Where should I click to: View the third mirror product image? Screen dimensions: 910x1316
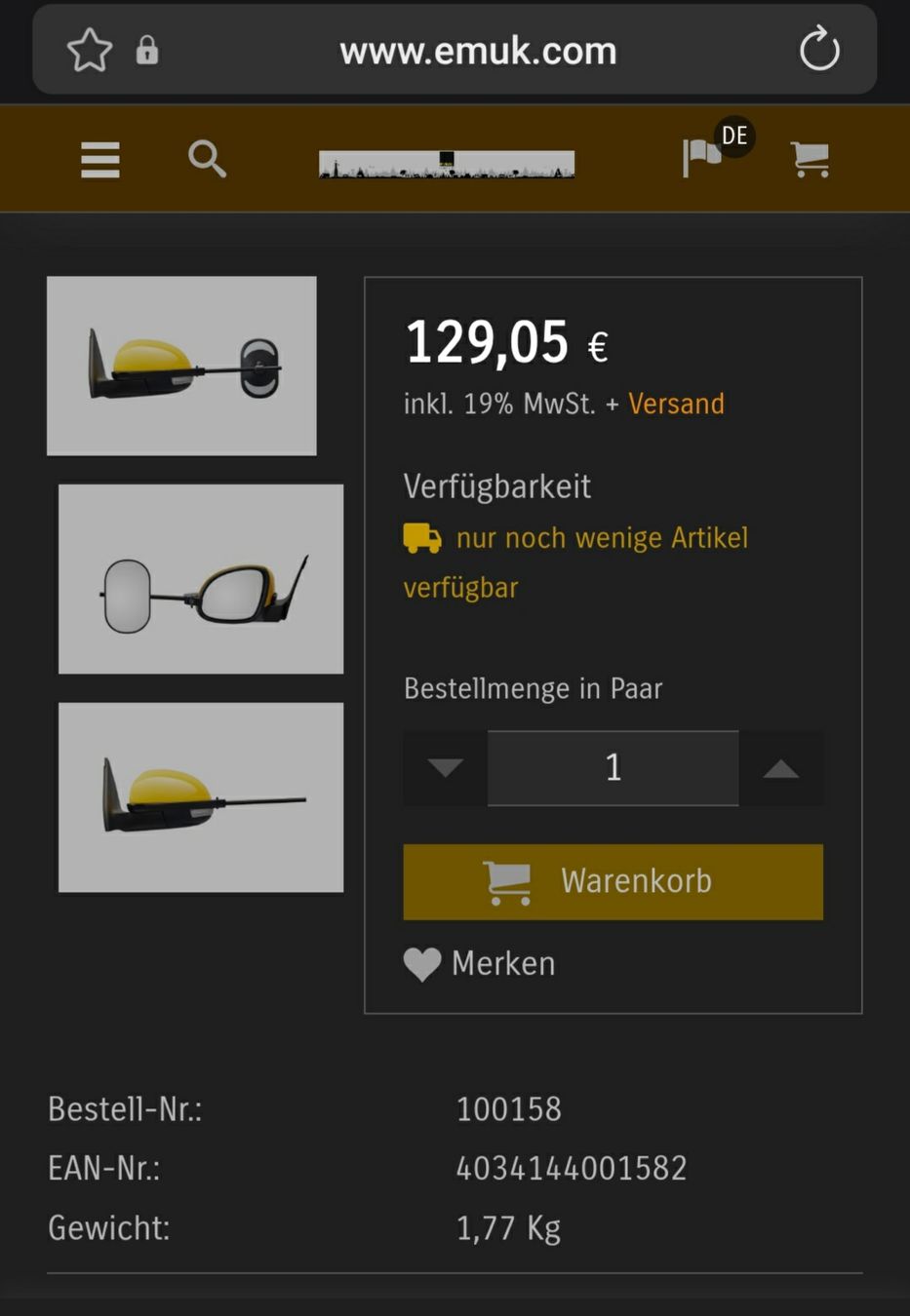point(201,796)
